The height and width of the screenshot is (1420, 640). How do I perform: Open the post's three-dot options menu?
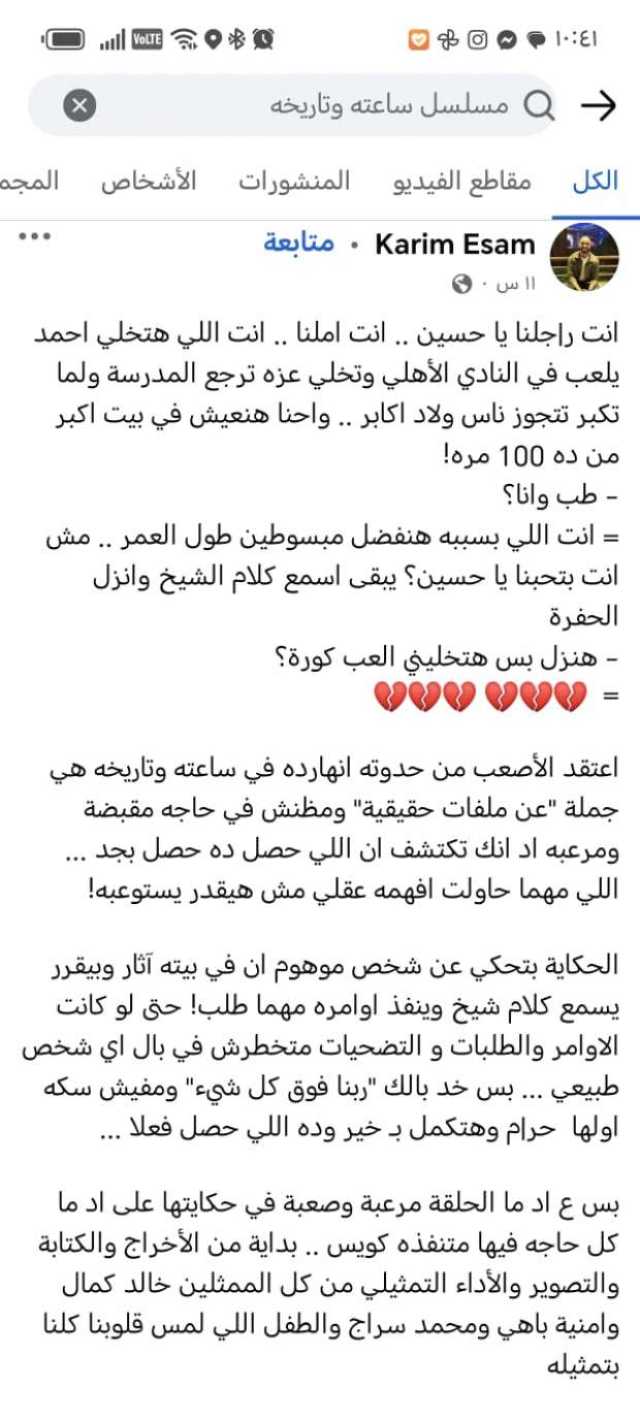[35, 237]
